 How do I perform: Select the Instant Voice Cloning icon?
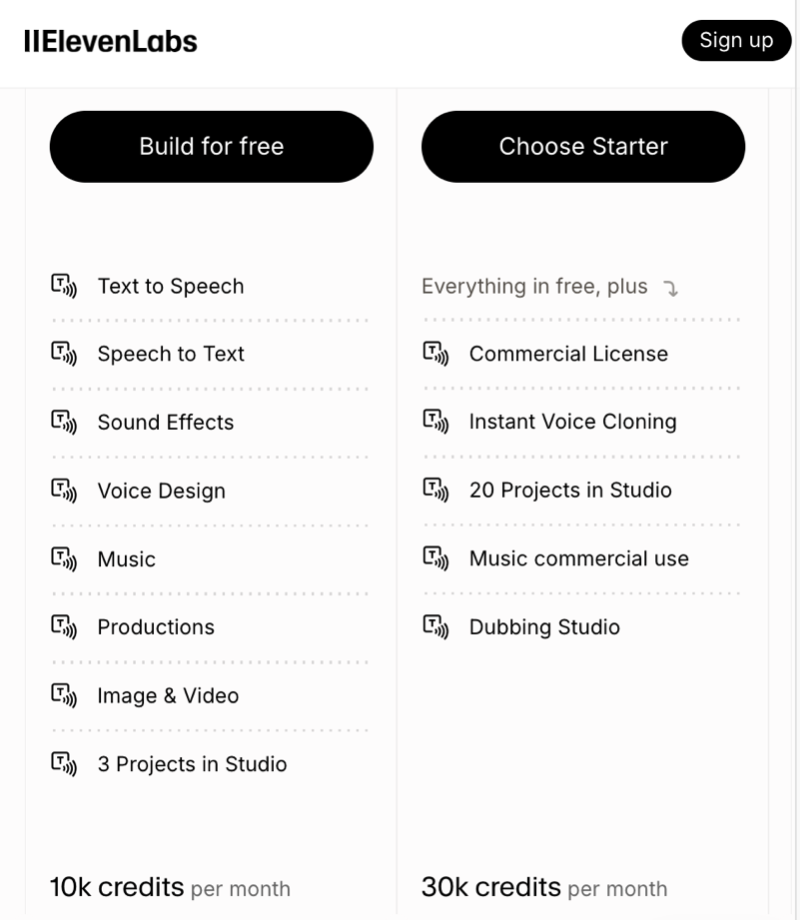coord(437,422)
